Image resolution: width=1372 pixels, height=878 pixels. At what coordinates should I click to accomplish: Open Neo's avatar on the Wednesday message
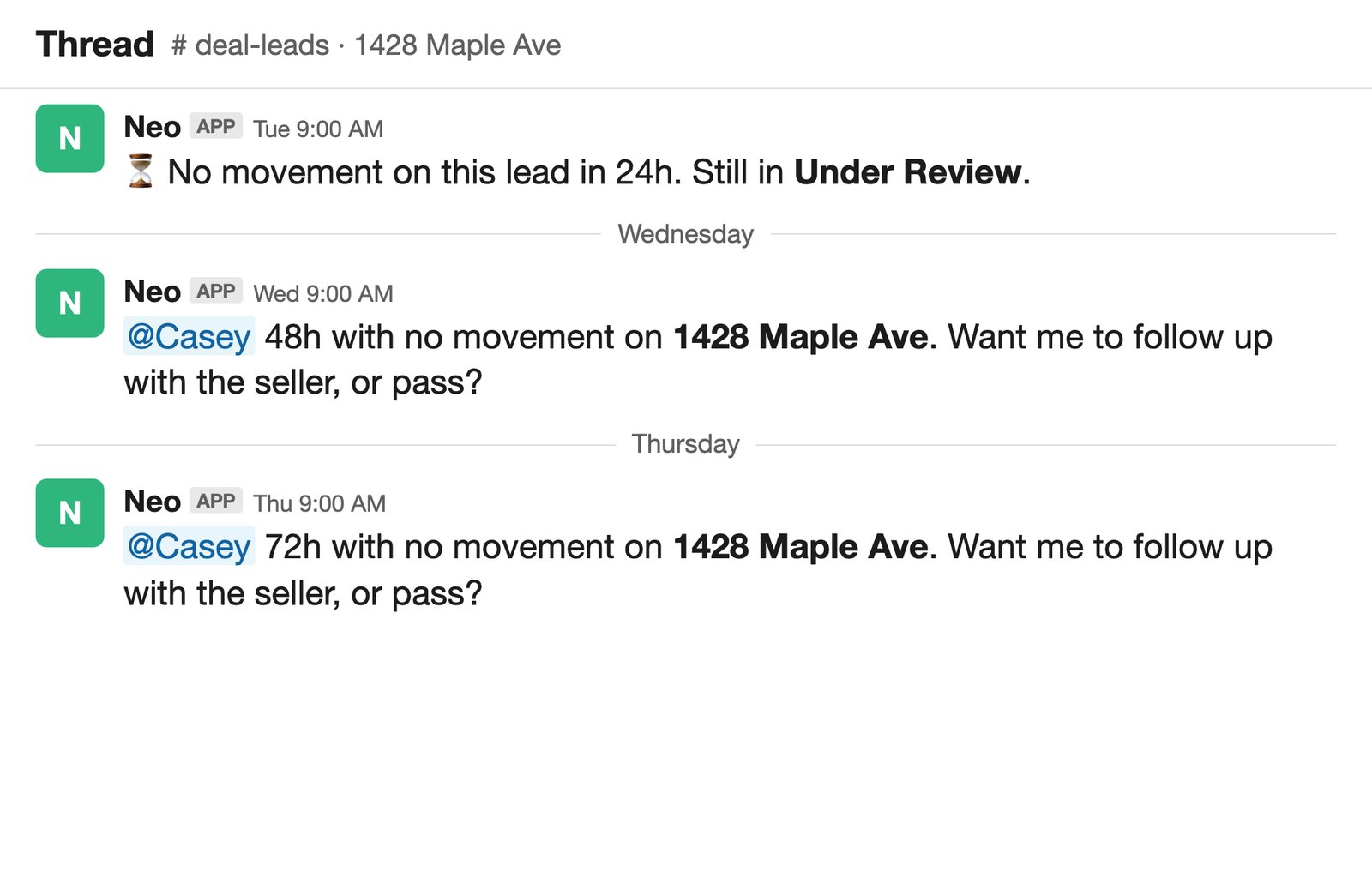coord(69,304)
